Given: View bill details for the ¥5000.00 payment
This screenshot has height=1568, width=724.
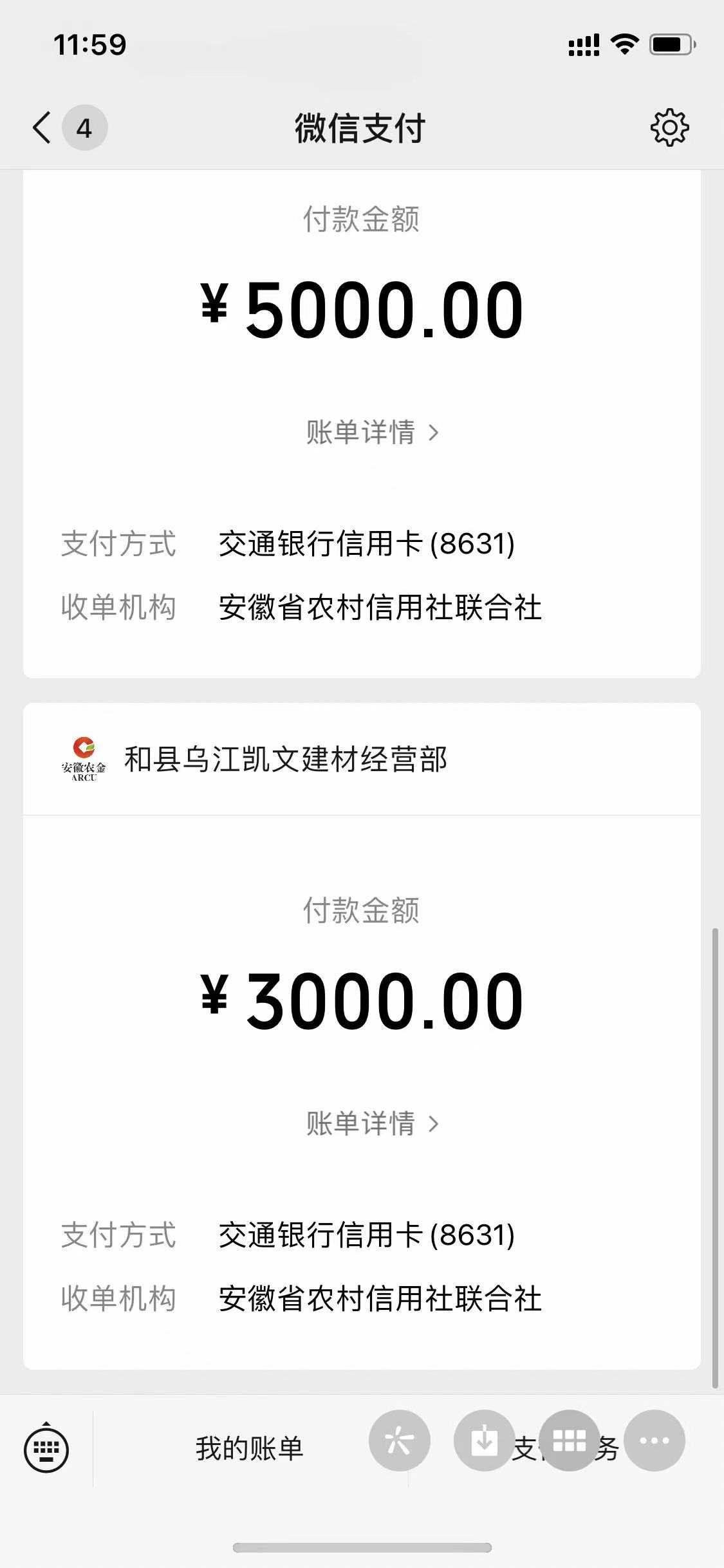Looking at the screenshot, I should point(372,433).
